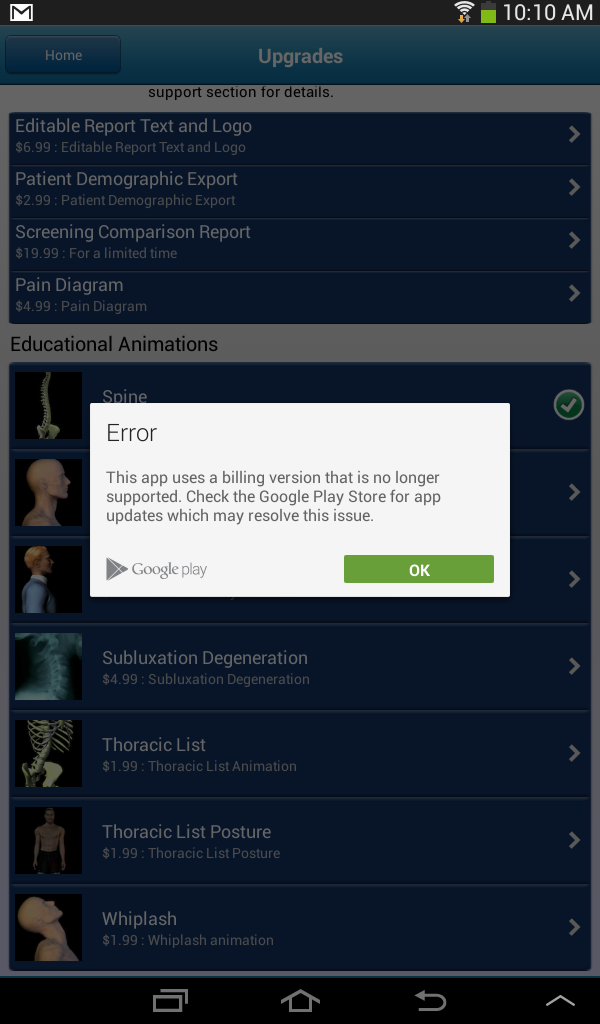600x1024 pixels.
Task: Open Thoracic List Posture animation
Action: click(300, 840)
